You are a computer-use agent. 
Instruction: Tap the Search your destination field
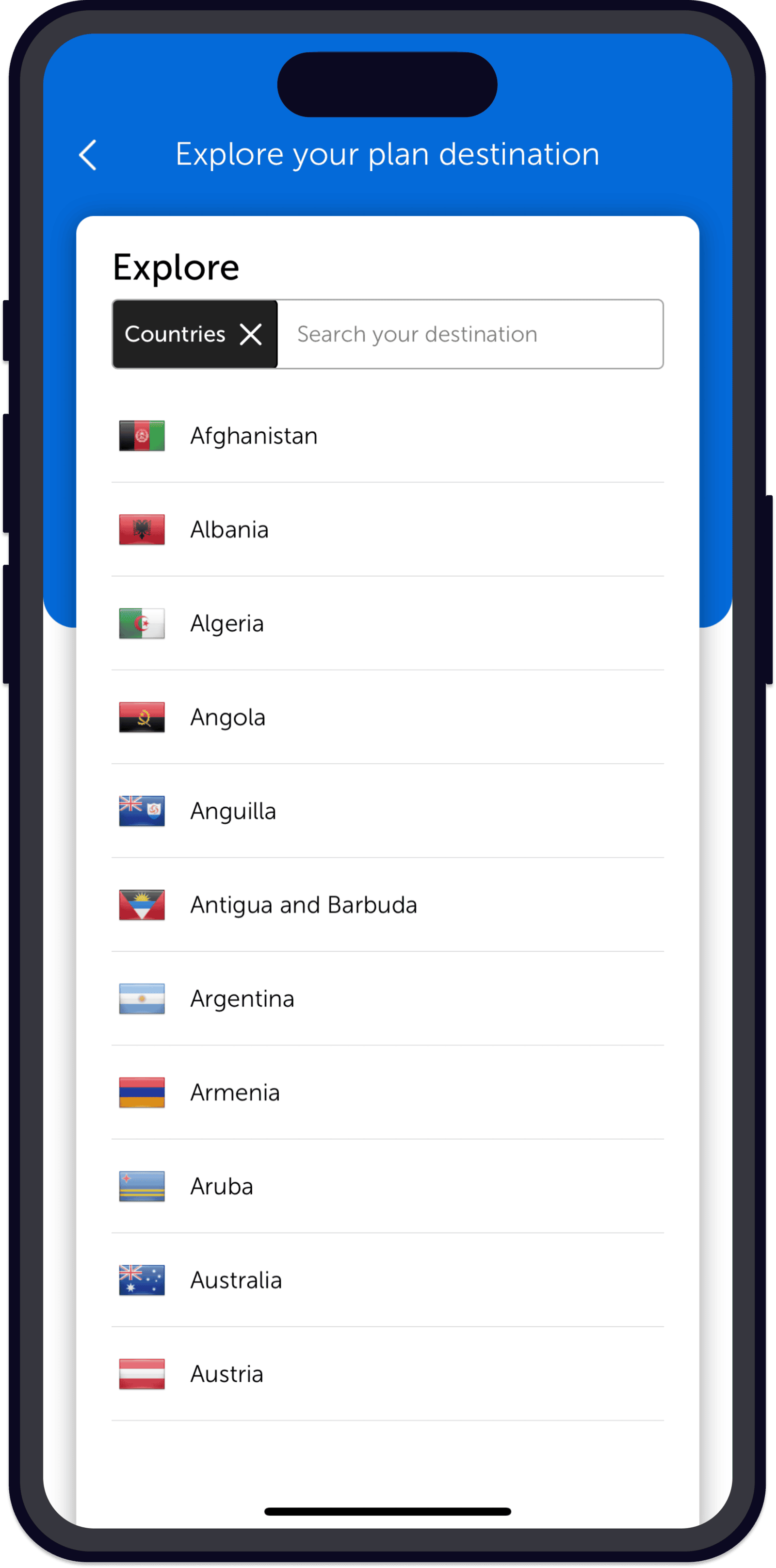click(x=469, y=334)
